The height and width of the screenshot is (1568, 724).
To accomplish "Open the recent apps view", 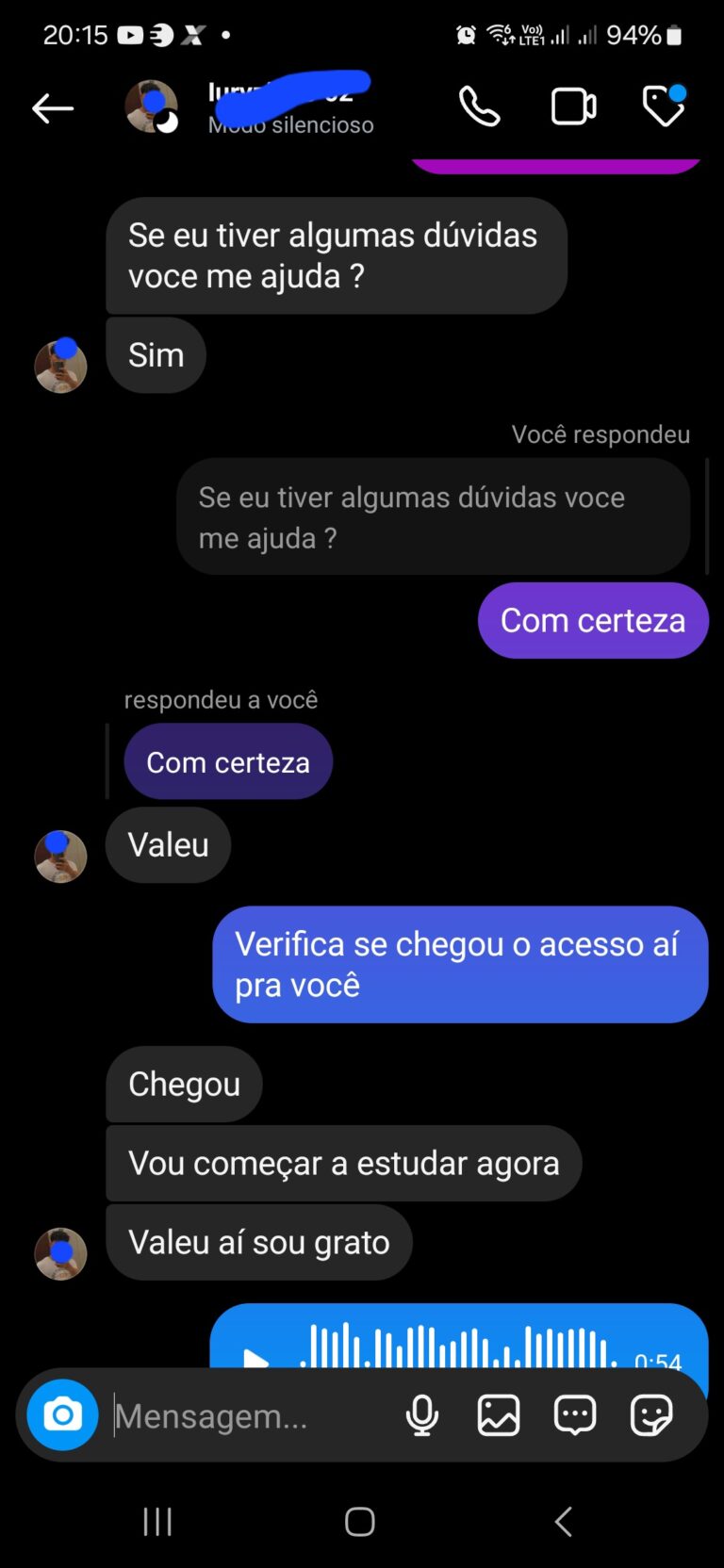I will tap(157, 1521).
